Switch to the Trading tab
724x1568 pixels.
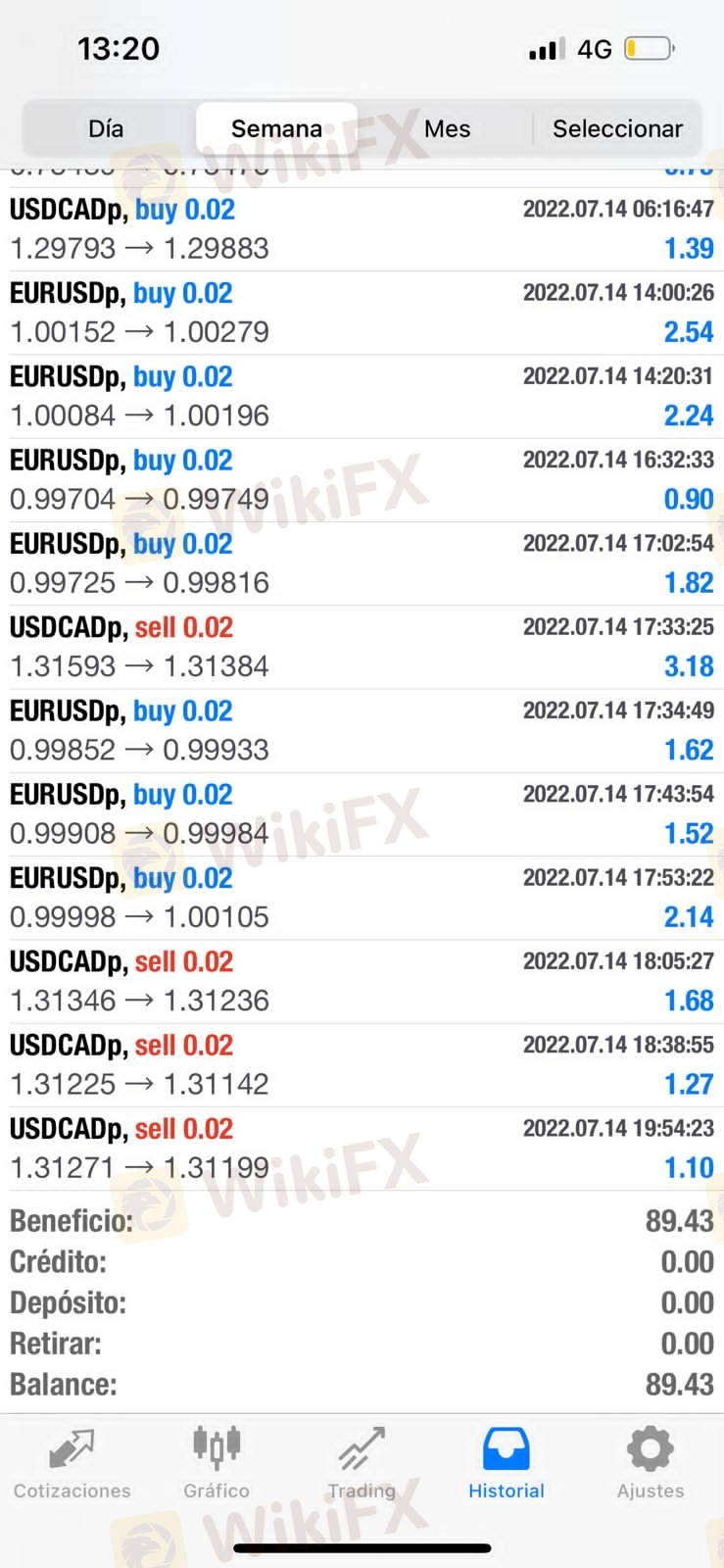(362, 1464)
